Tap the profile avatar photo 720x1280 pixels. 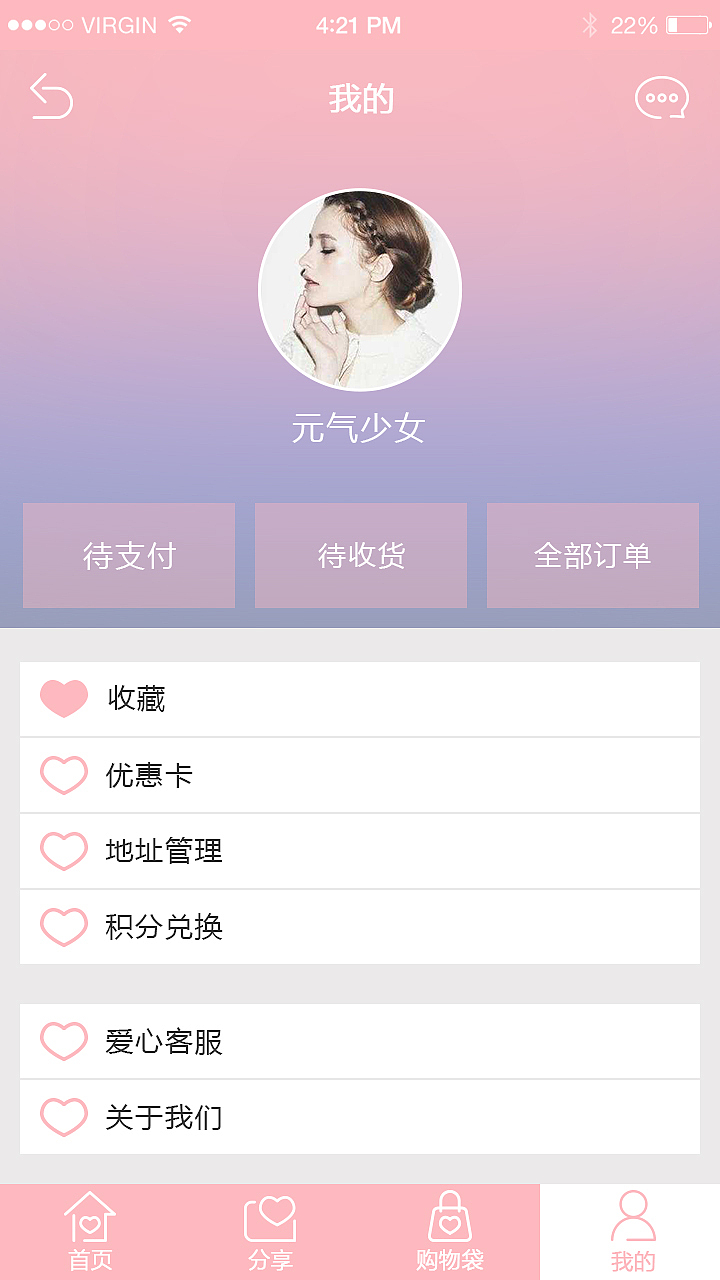click(360, 290)
